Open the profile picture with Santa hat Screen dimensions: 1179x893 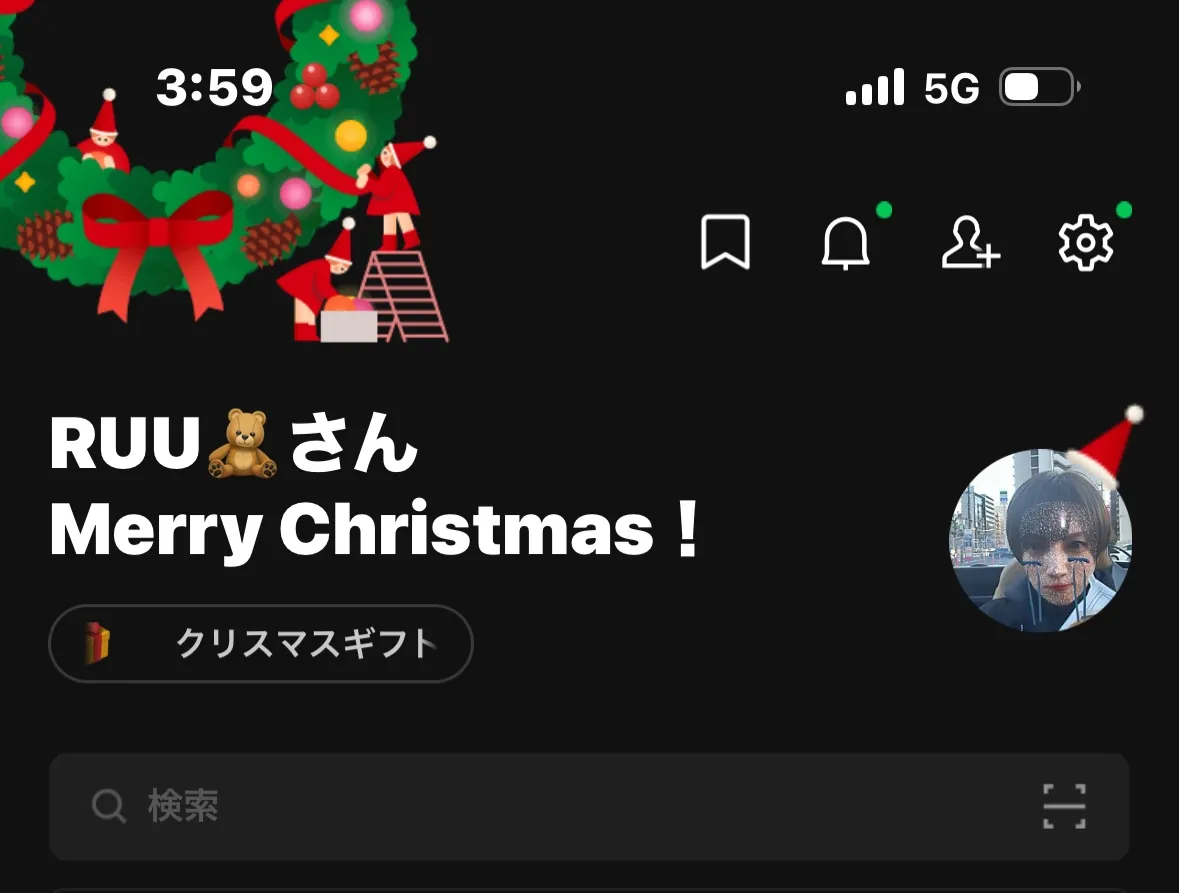pos(1040,540)
